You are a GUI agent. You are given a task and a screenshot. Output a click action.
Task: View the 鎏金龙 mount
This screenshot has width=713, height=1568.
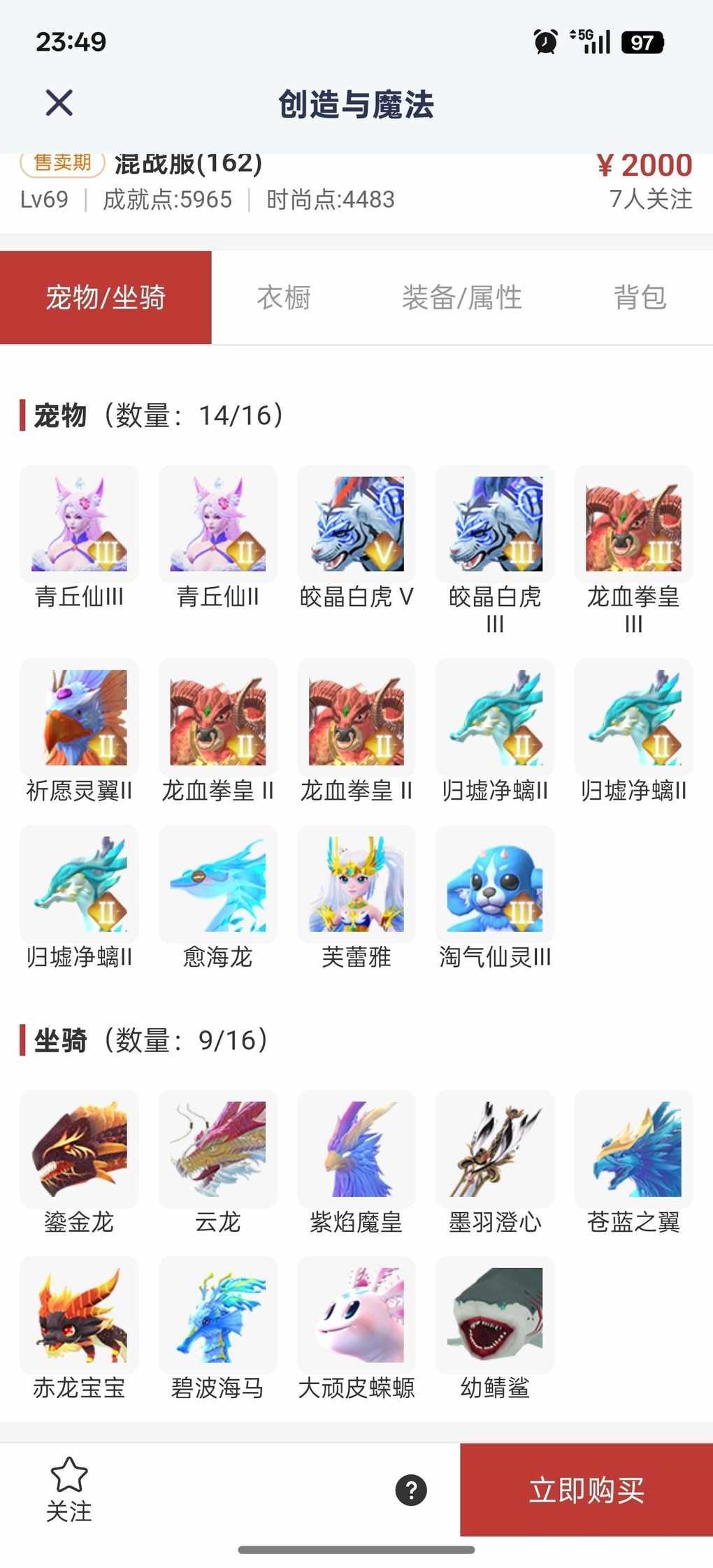pos(79,1149)
